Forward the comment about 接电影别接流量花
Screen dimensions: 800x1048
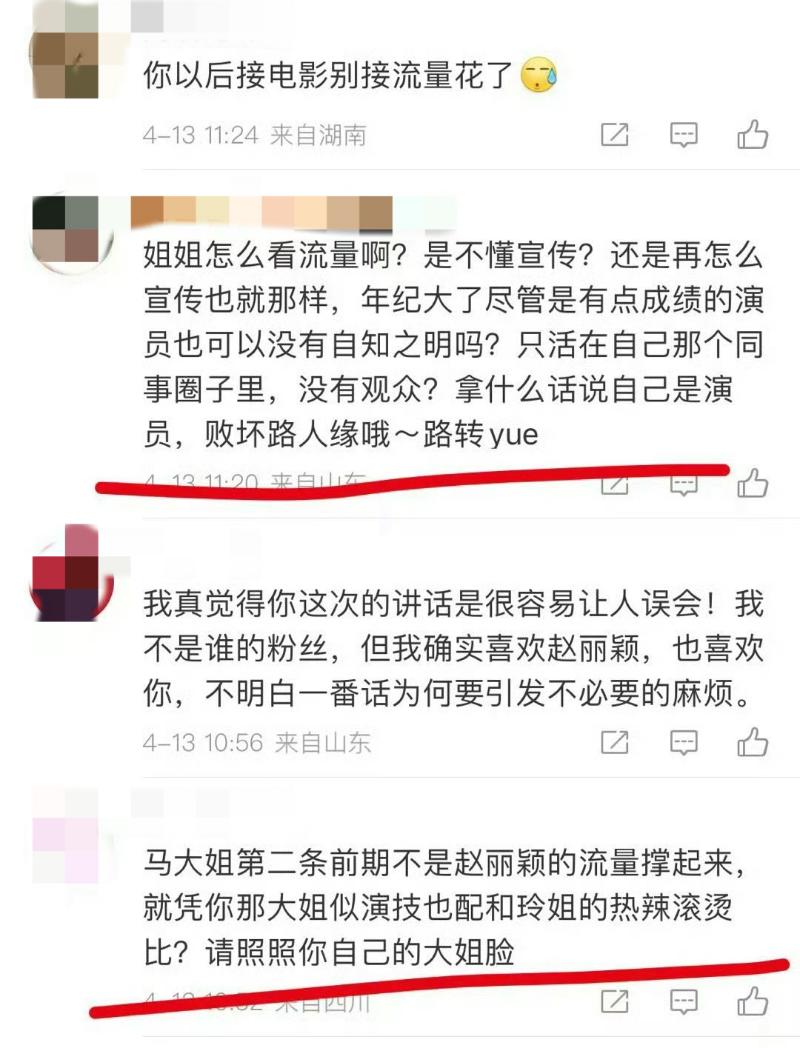(614, 134)
